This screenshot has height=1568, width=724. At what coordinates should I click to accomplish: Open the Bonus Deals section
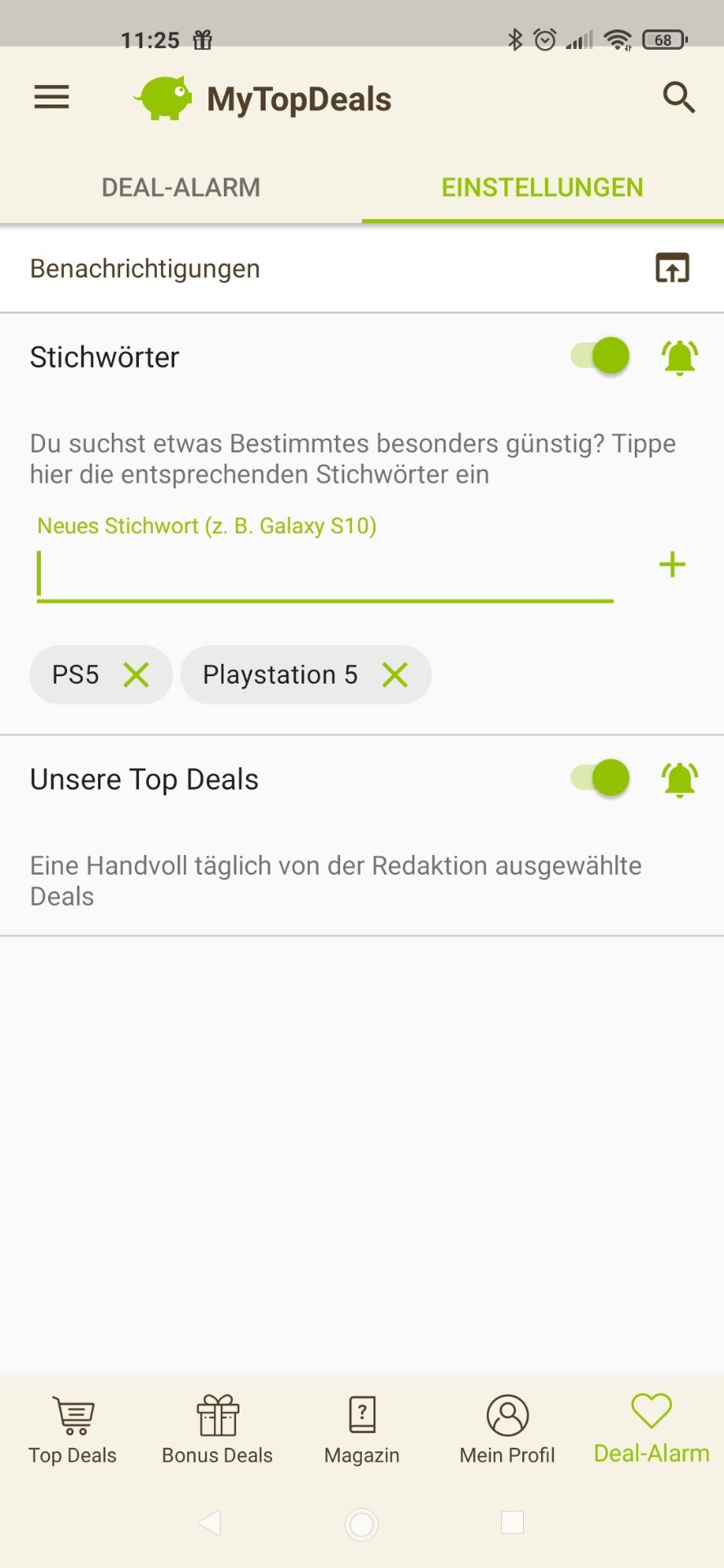coord(217,1429)
